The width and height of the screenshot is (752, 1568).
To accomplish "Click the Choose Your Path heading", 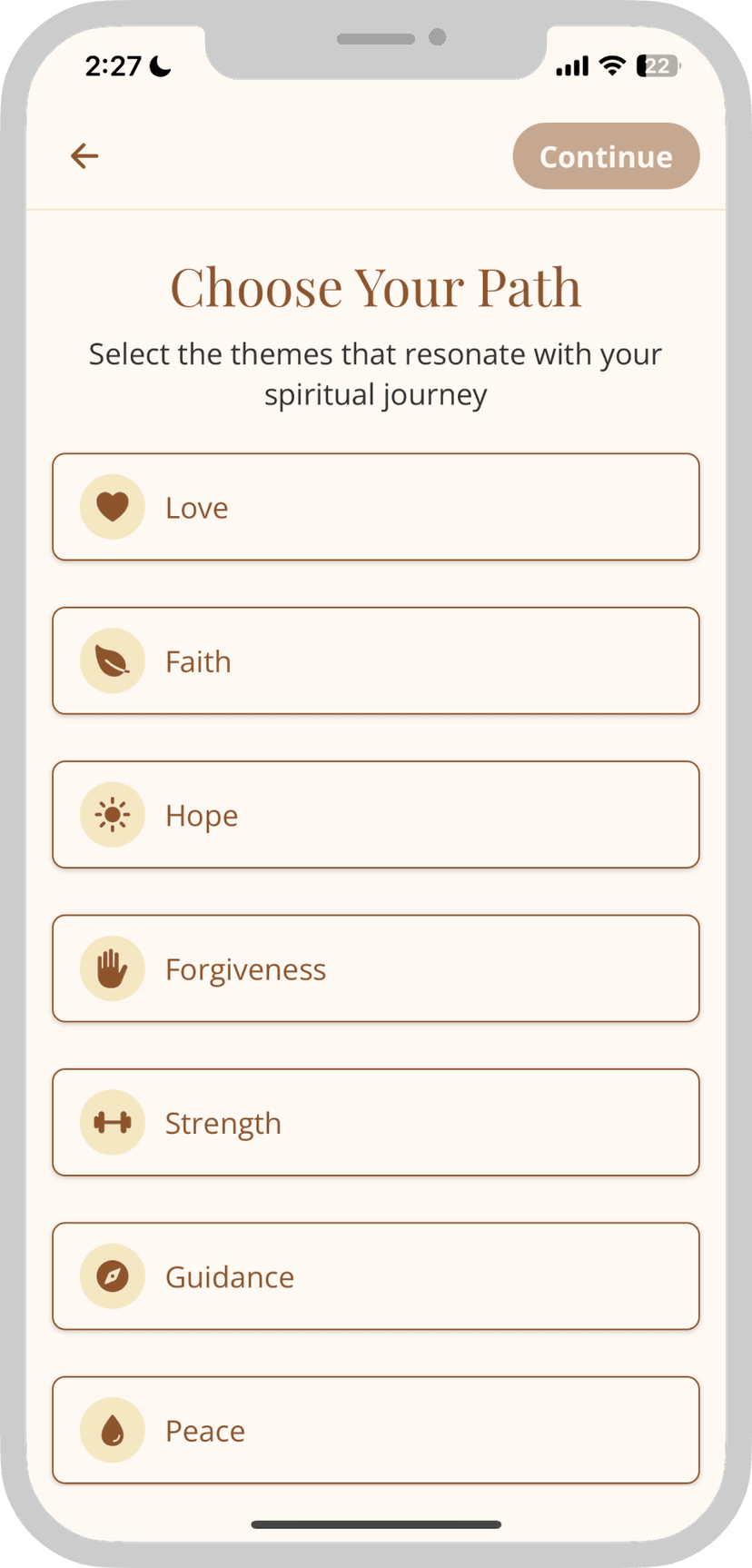I will (376, 286).
